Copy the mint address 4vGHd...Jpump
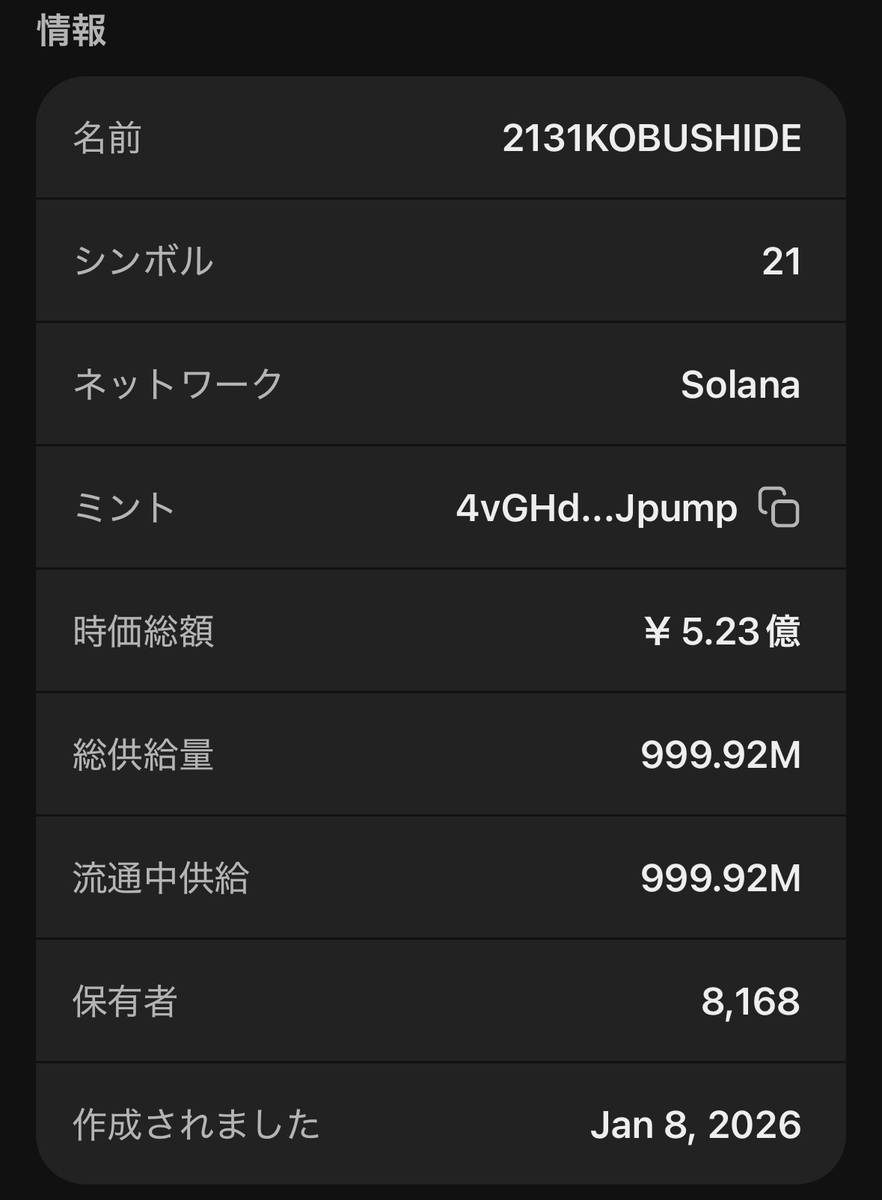882x1200 pixels. click(779, 507)
